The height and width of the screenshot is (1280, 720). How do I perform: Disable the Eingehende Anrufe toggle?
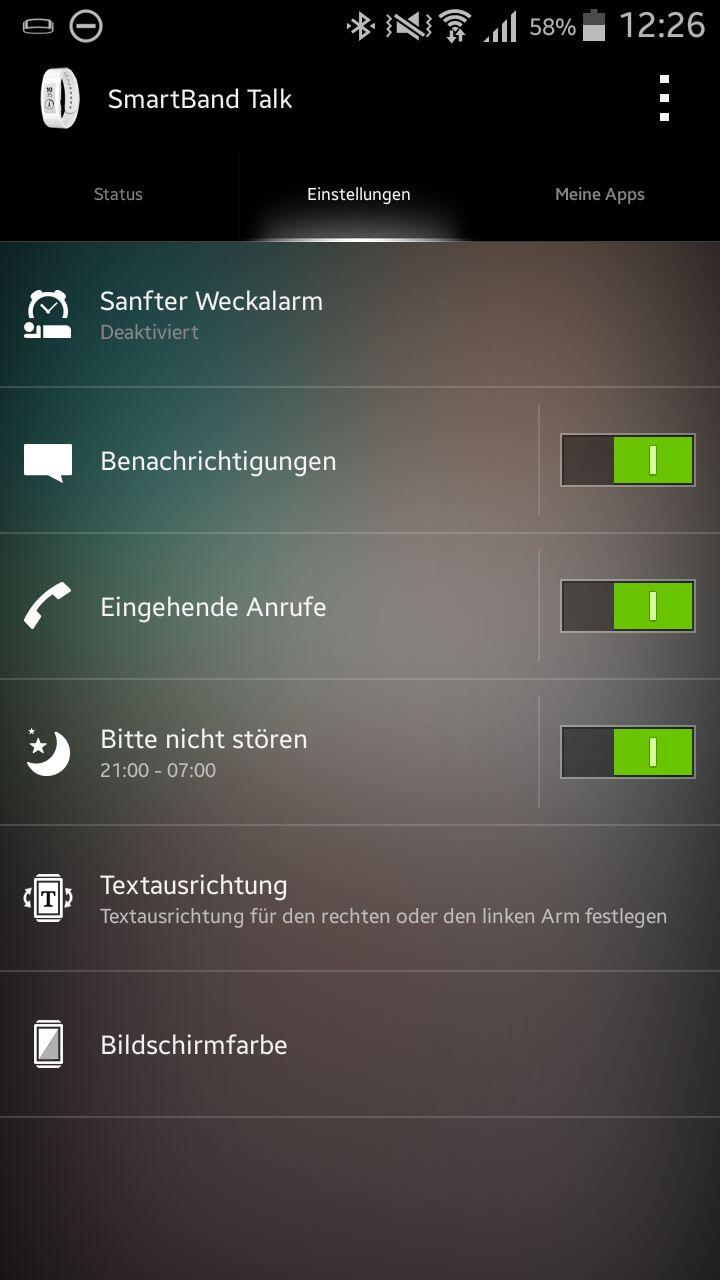click(x=628, y=606)
